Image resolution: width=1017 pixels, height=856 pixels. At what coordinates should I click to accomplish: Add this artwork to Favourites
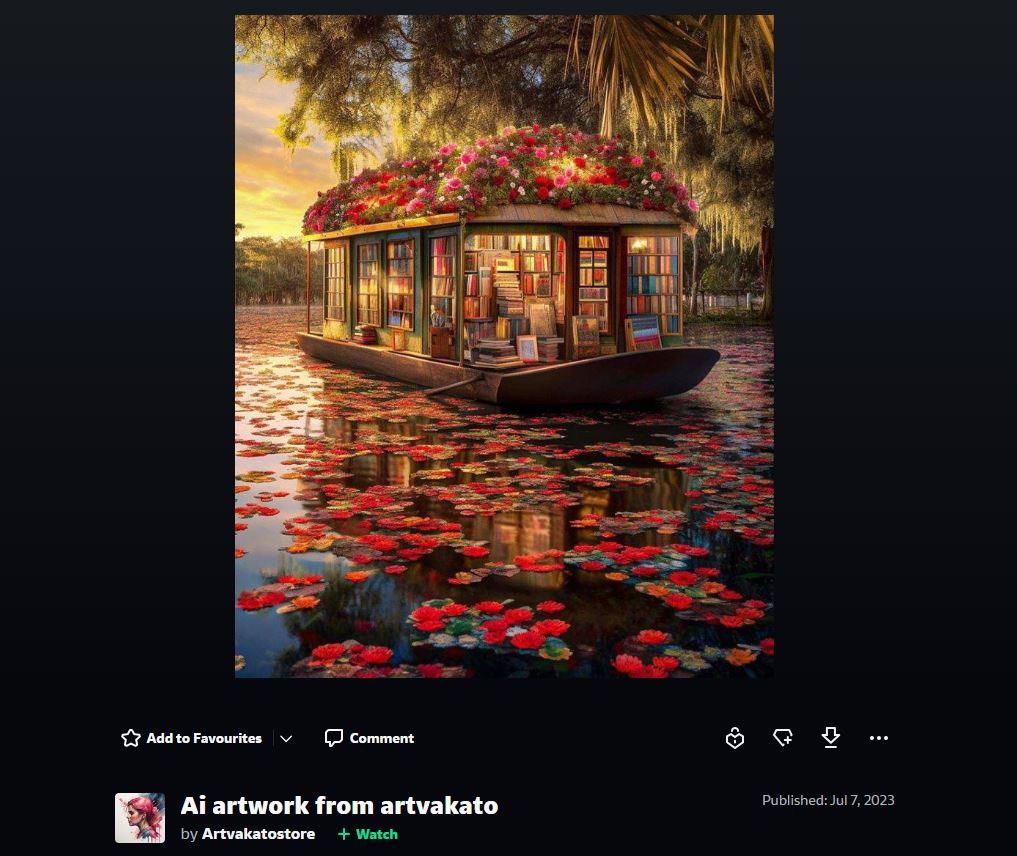(x=191, y=738)
